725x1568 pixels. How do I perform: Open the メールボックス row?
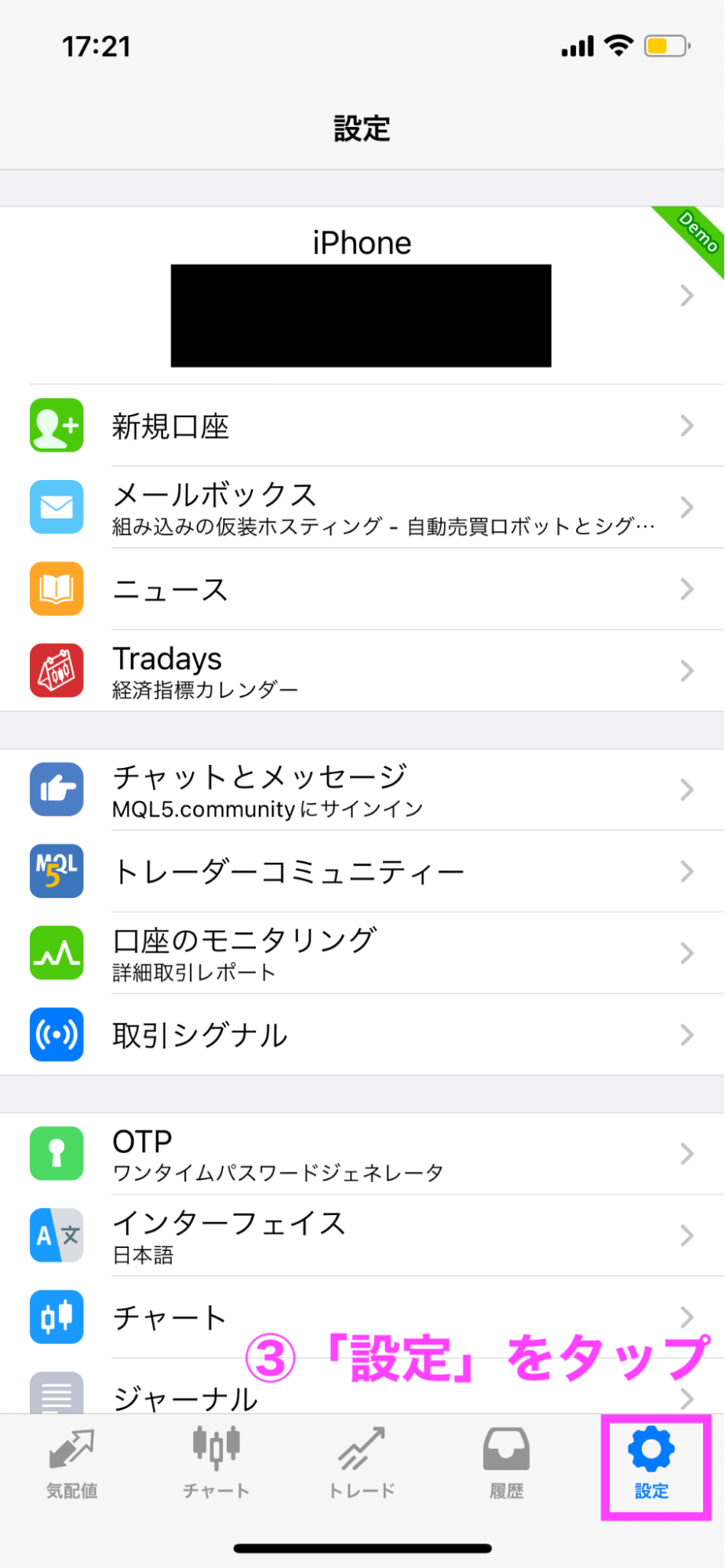361,508
